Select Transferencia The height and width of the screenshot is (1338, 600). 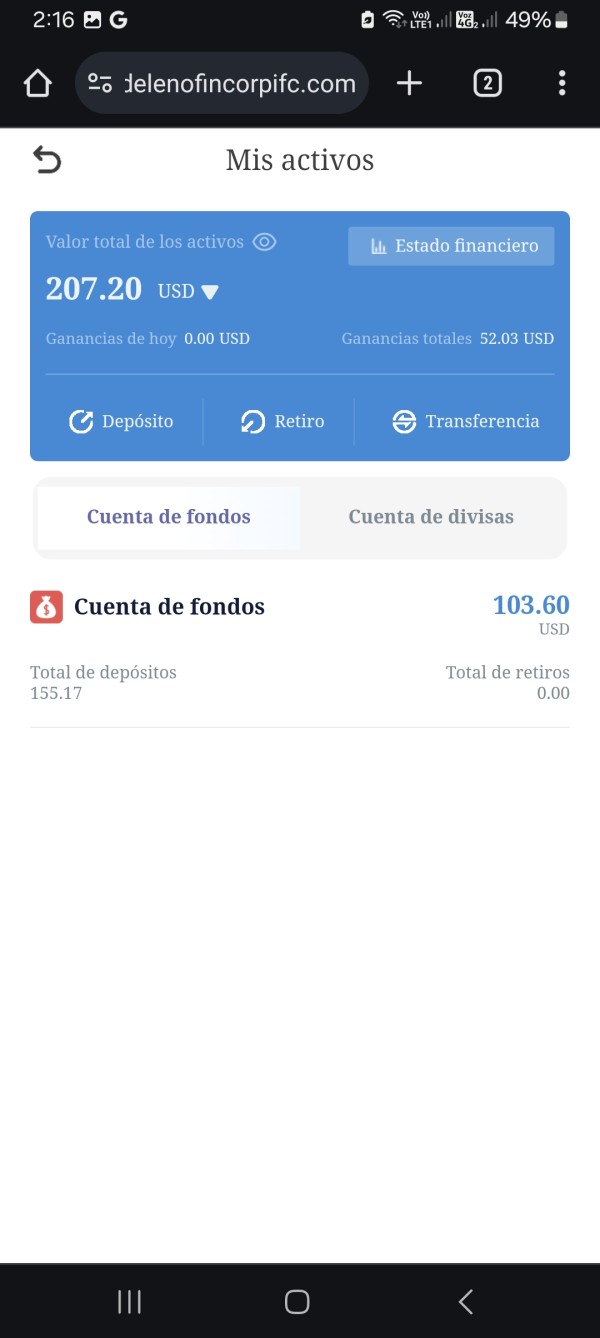[x=465, y=421]
